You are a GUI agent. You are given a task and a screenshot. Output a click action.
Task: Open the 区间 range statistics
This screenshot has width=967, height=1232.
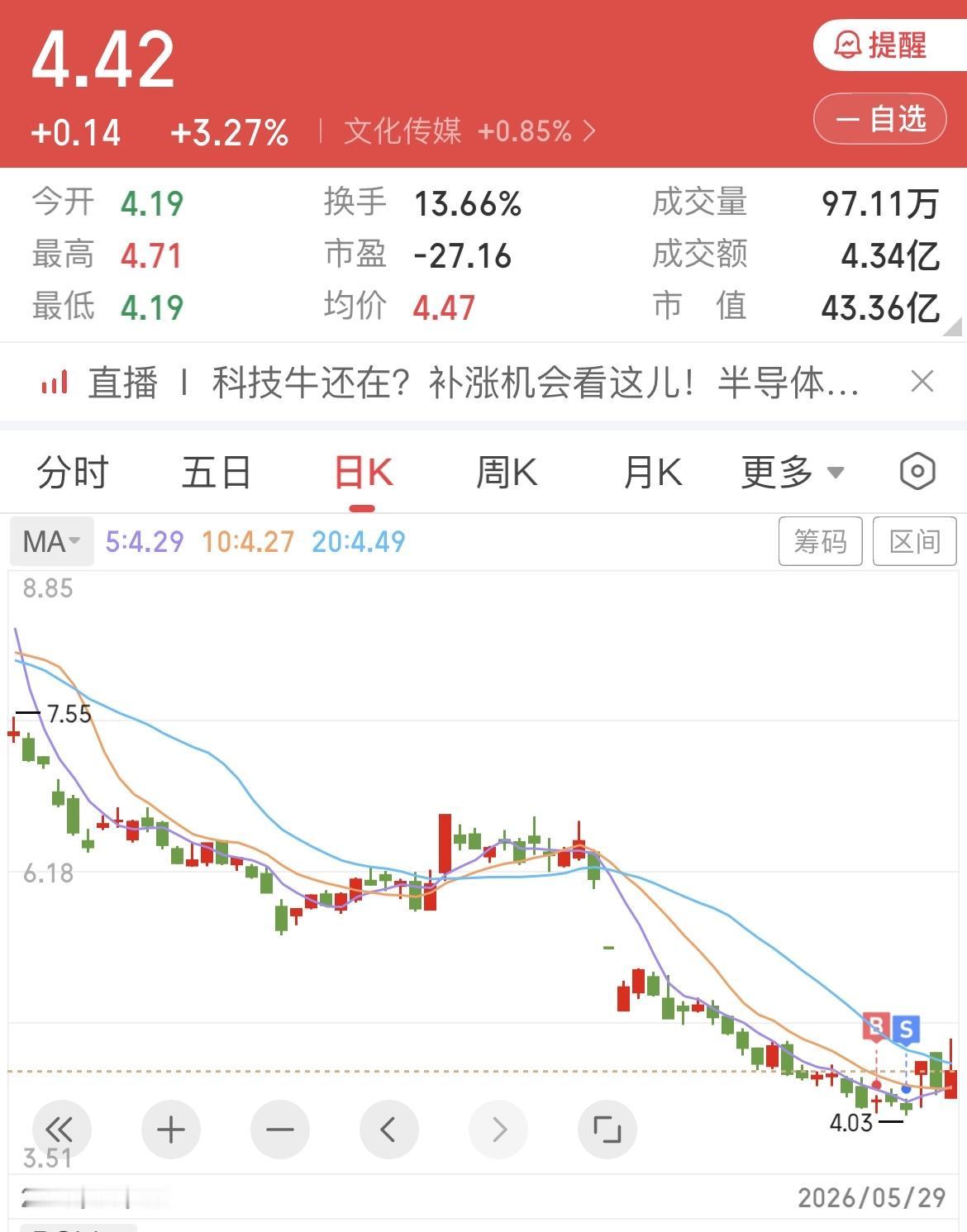pos(915,541)
